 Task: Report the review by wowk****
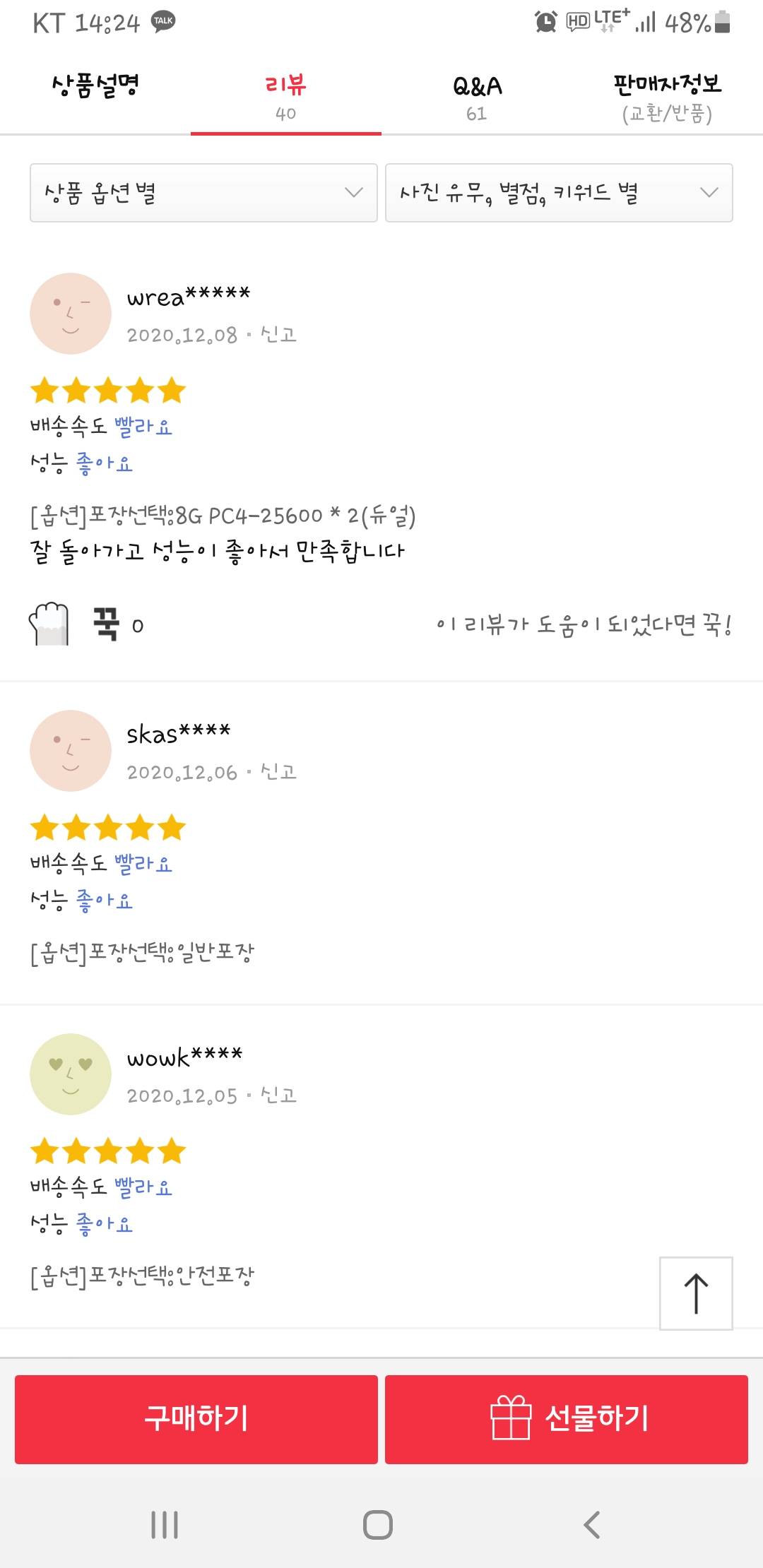(278, 1095)
